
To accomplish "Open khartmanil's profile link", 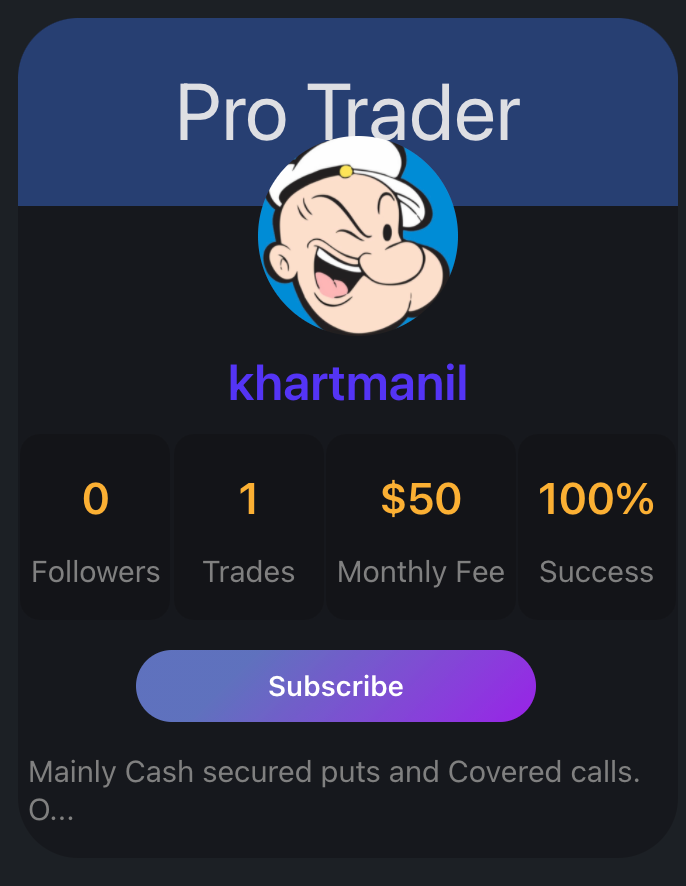I will [348, 383].
